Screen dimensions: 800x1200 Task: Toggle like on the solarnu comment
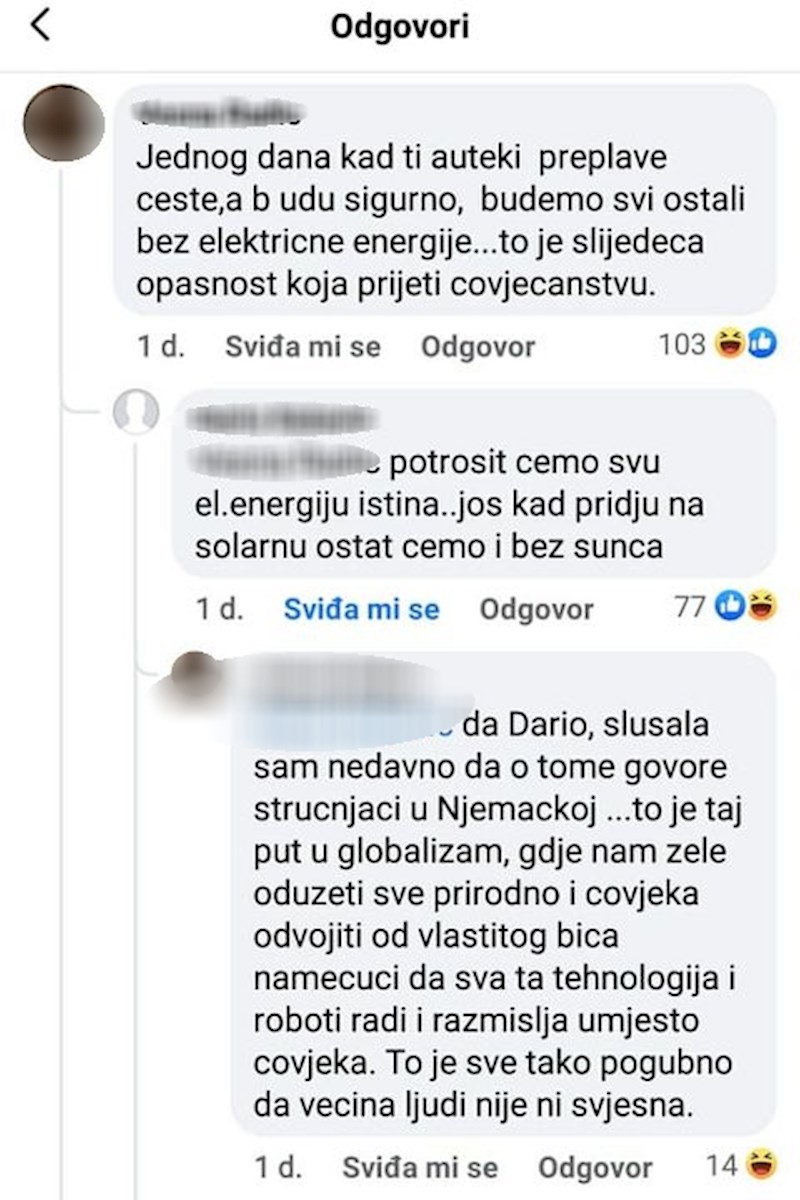[x=361, y=609]
